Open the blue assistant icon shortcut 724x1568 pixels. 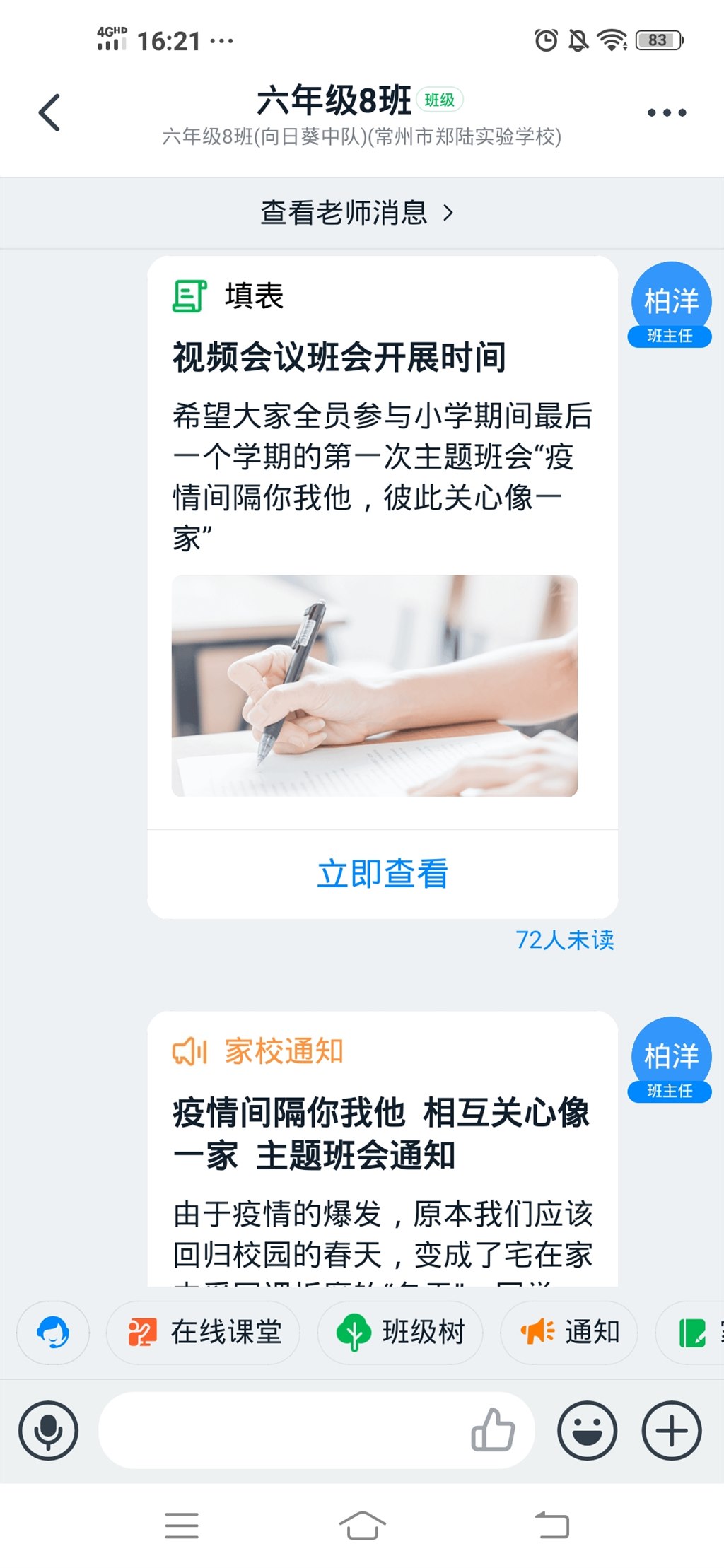coord(53,1333)
